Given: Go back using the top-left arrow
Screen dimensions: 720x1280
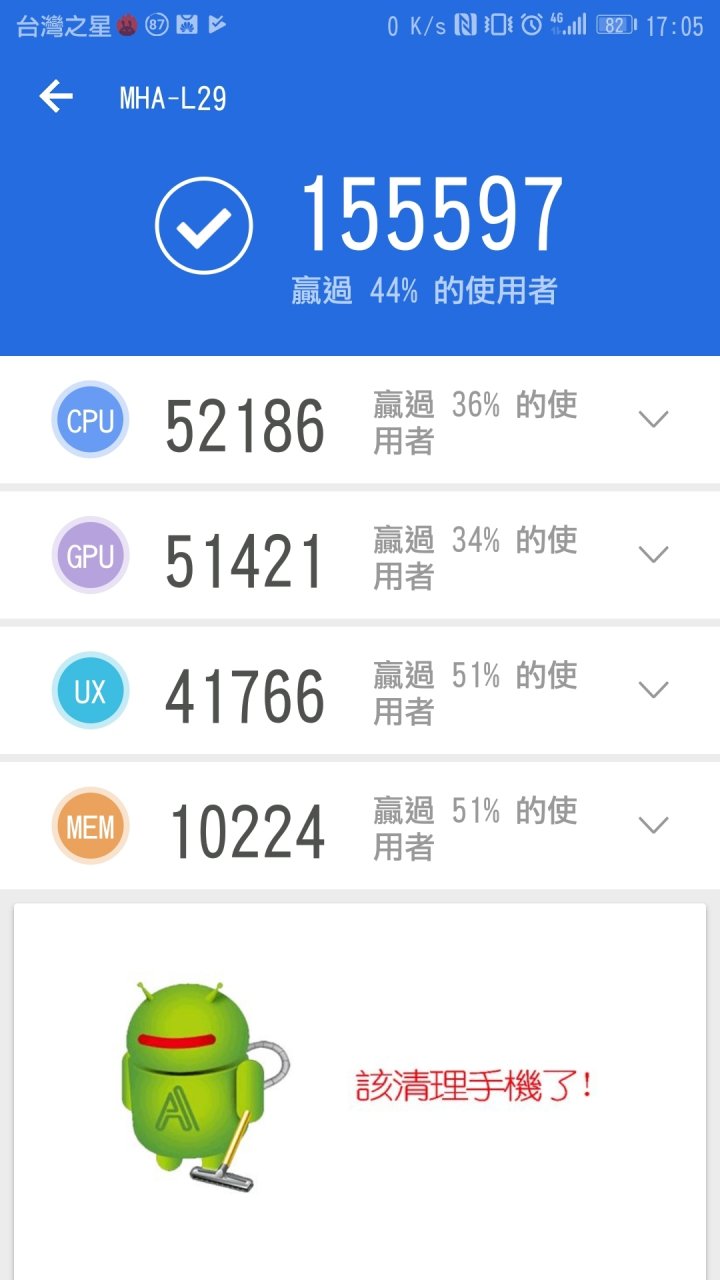Looking at the screenshot, I should tap(56, 97).
